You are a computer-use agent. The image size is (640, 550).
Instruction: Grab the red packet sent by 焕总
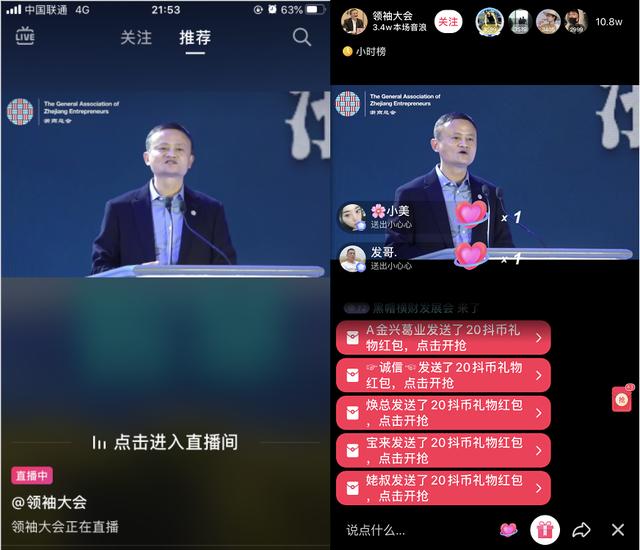tap(443, 413)
